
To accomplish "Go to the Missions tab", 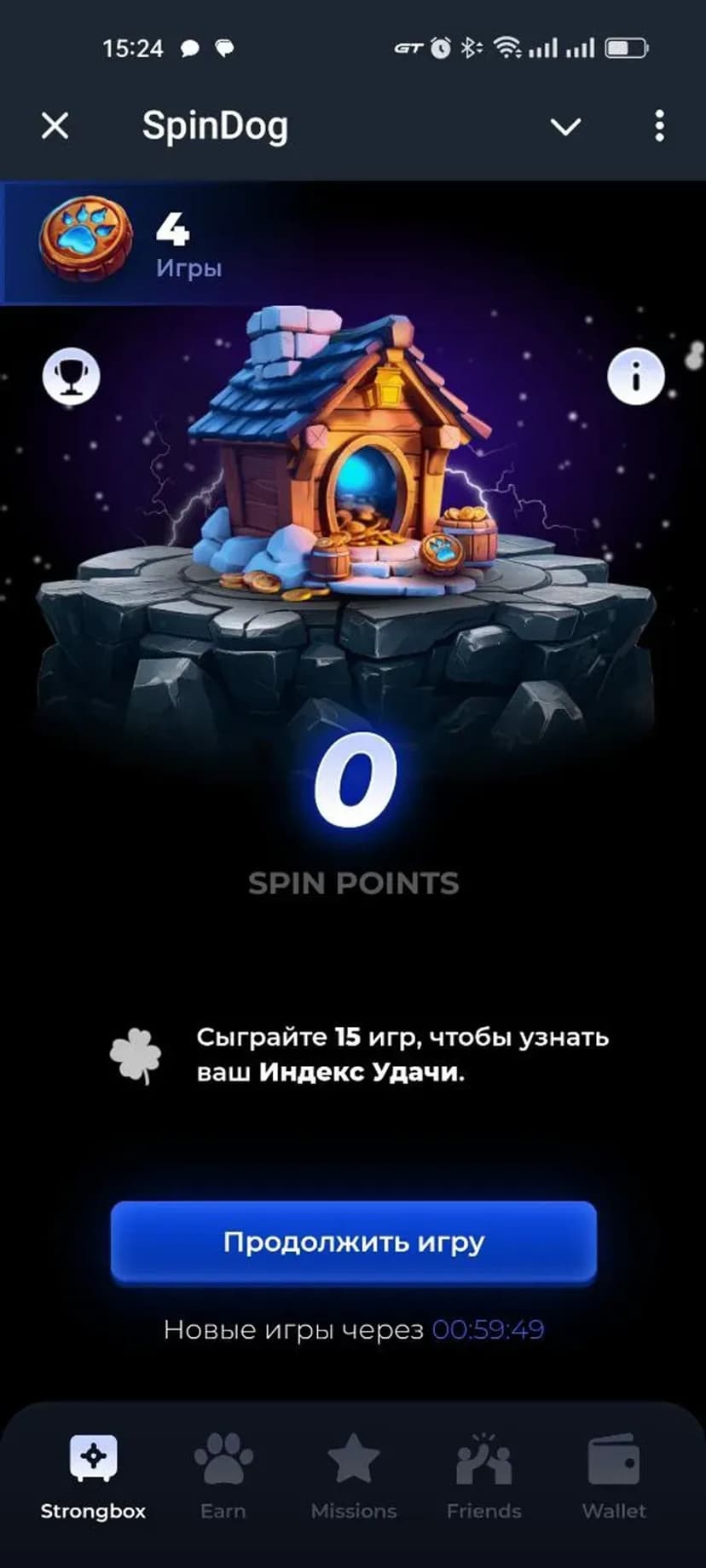I will tap(354, 1476).
